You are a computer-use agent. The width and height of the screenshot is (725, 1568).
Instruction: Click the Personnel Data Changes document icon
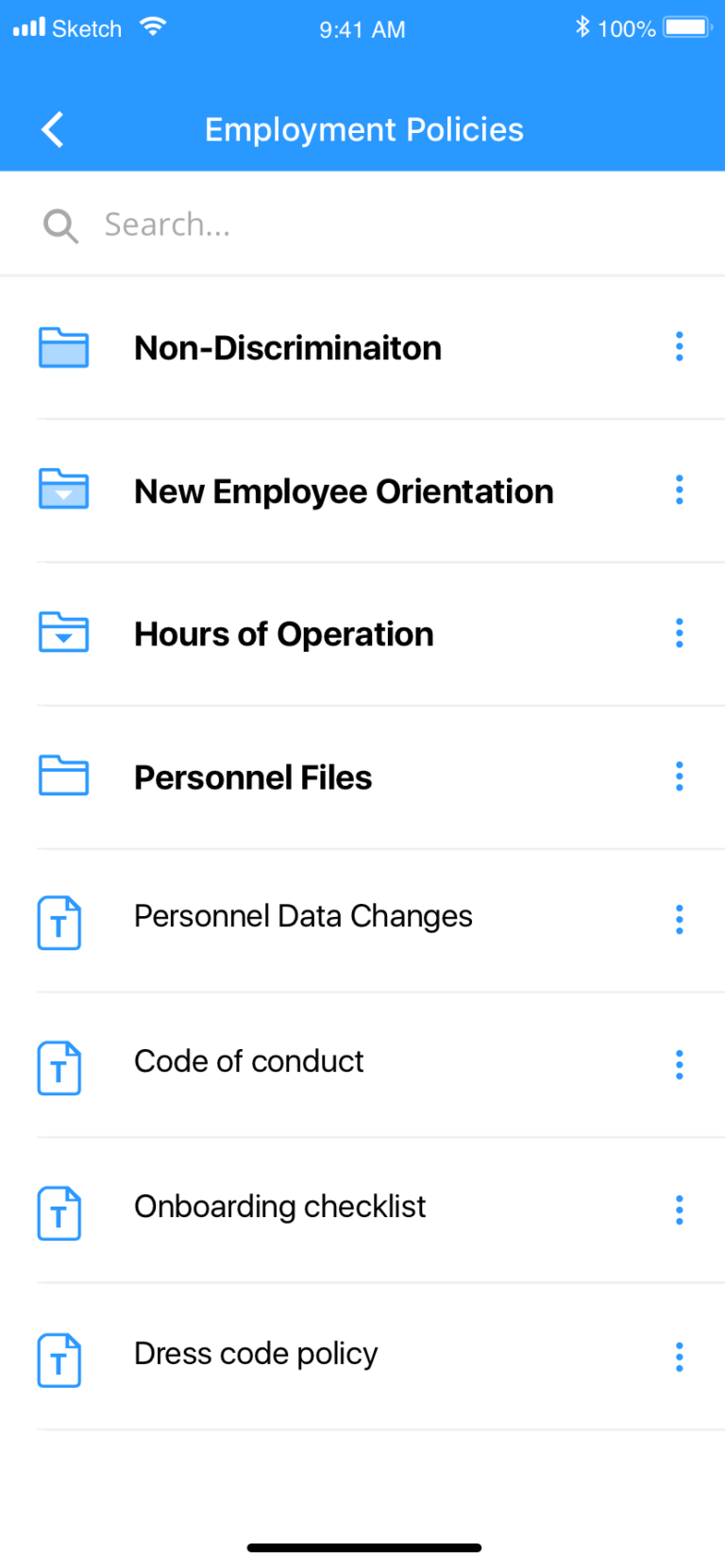coord(59,923)
